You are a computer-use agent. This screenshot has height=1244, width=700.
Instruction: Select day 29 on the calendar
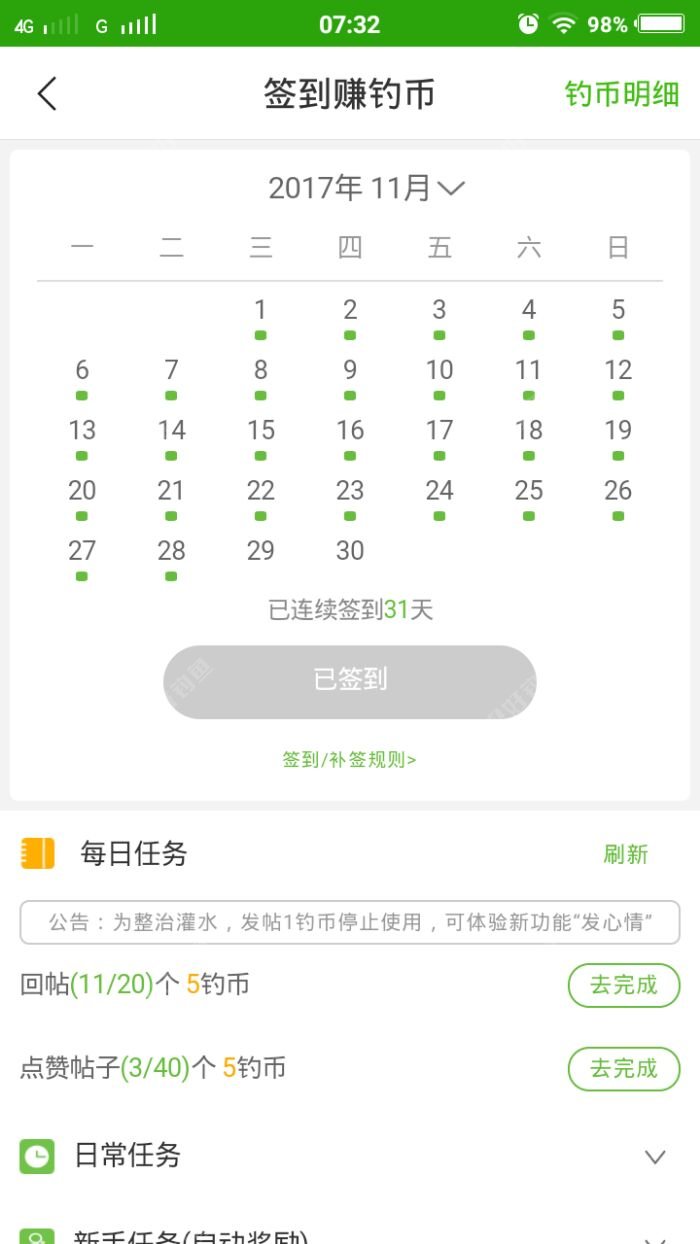point(261,551)
